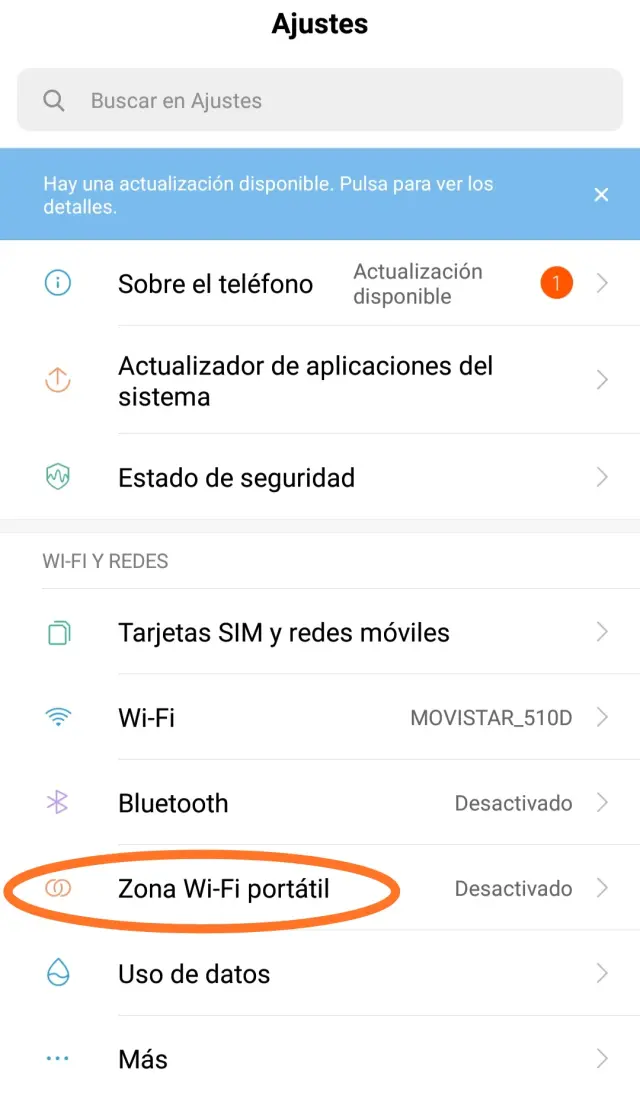Viewport: 640px width, 1095px height.
Task: Dismiss the update available banner
Action: (x=601, y=195)
